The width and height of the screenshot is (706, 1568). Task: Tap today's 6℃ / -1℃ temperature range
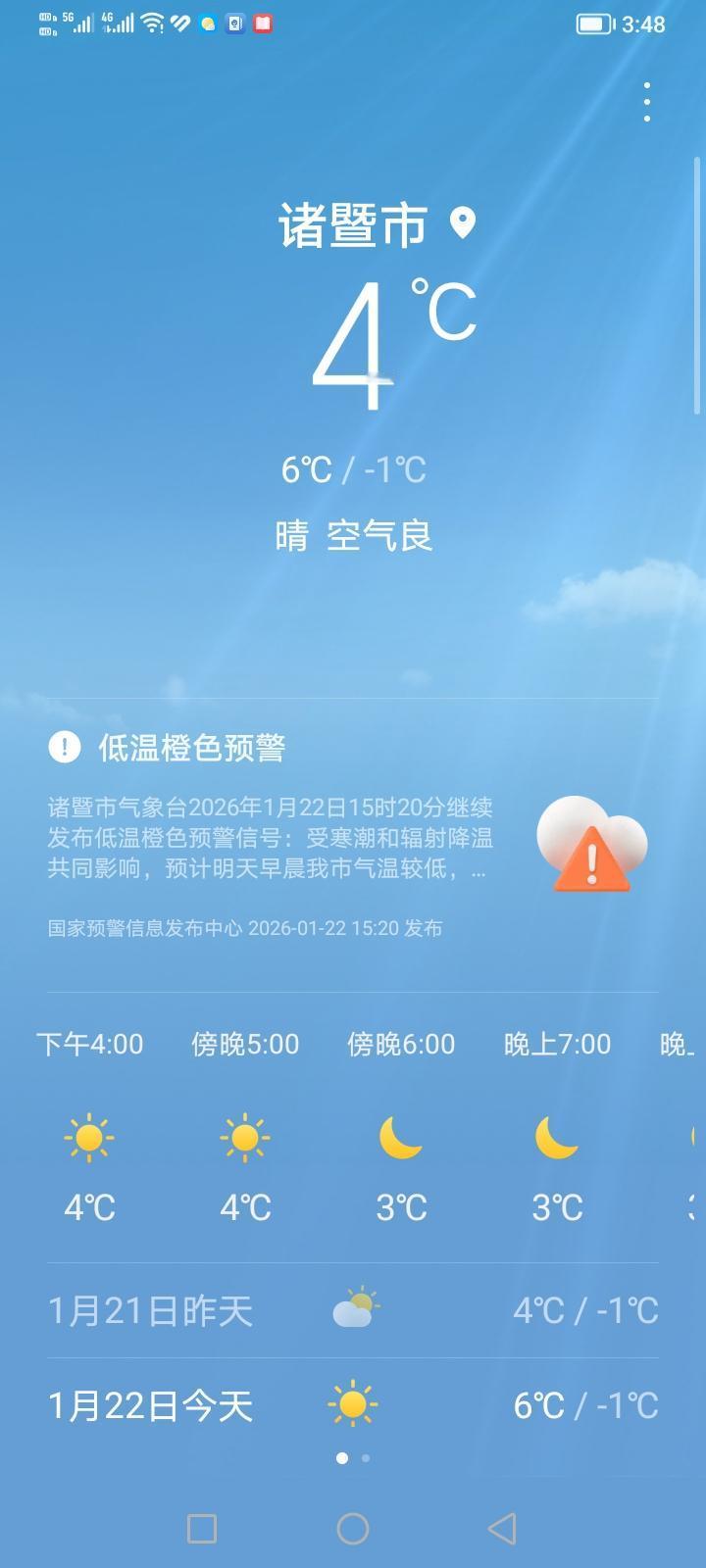point(585,1405)
